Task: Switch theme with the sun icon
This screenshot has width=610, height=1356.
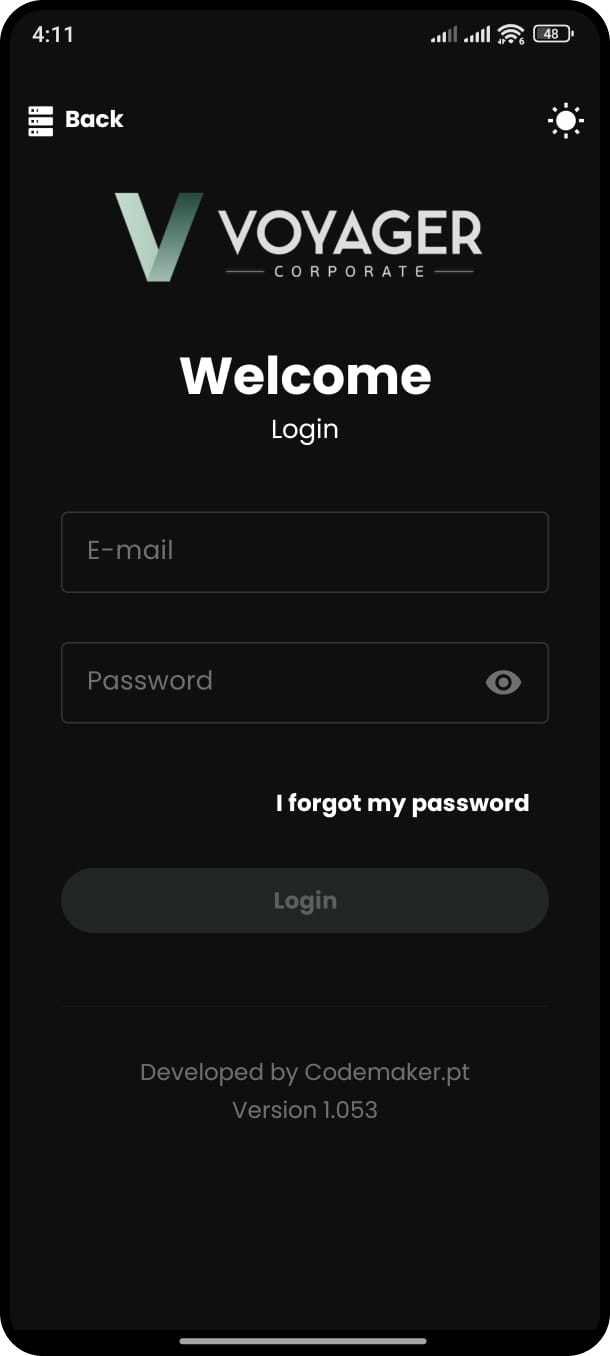Action: (x=565, y=121)
